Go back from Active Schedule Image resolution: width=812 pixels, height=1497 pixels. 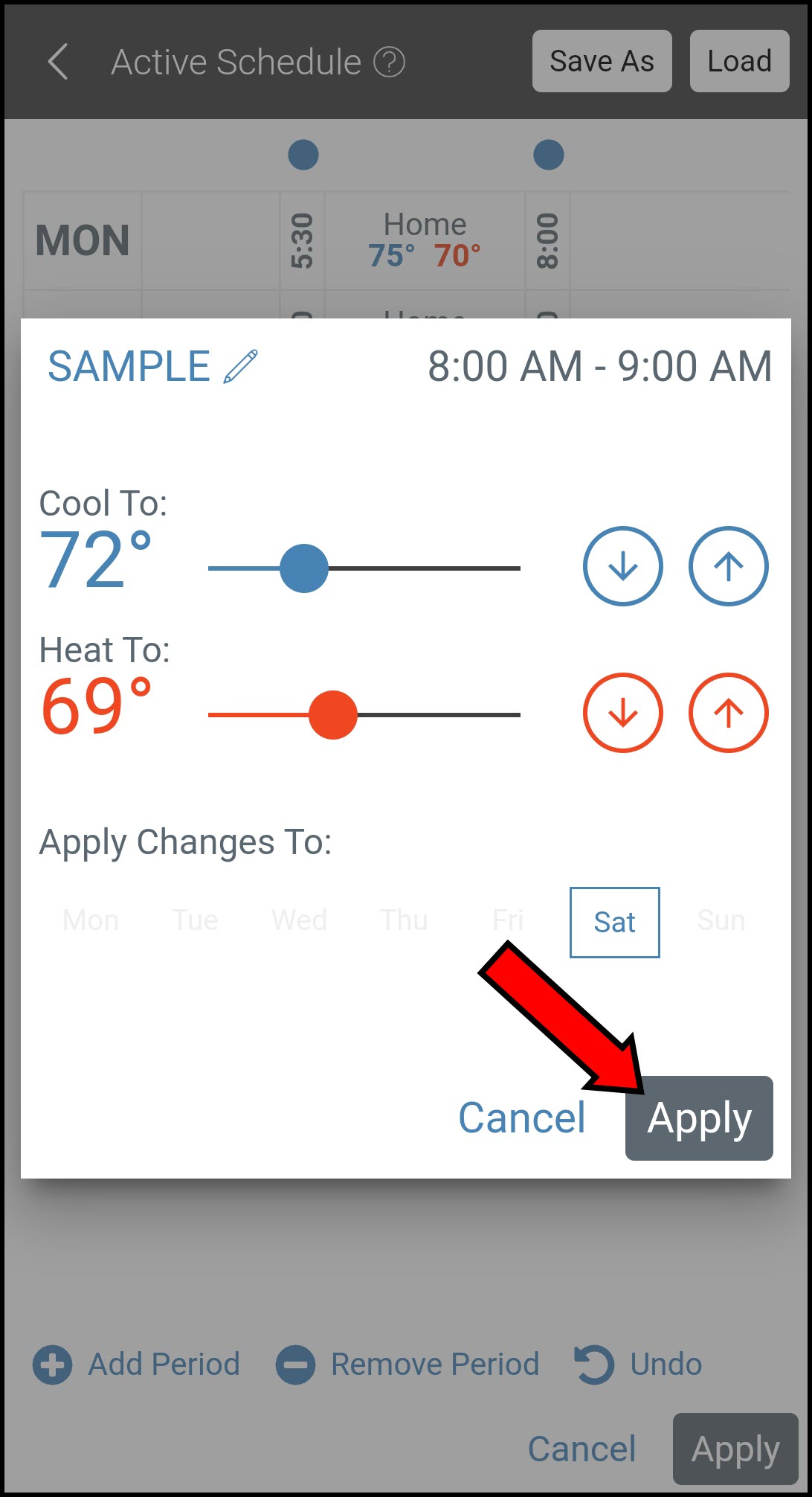point(58,62)
